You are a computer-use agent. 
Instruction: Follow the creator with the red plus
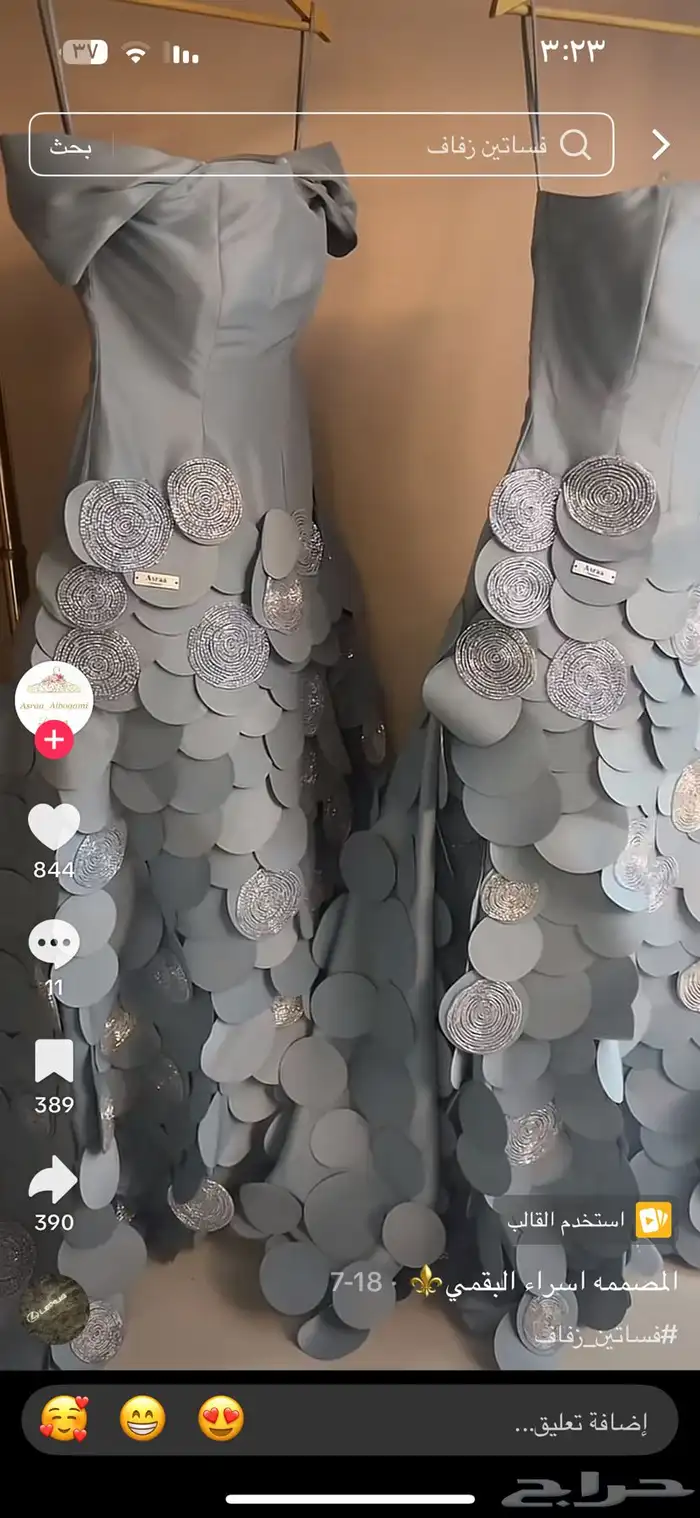tap(54, 741)
